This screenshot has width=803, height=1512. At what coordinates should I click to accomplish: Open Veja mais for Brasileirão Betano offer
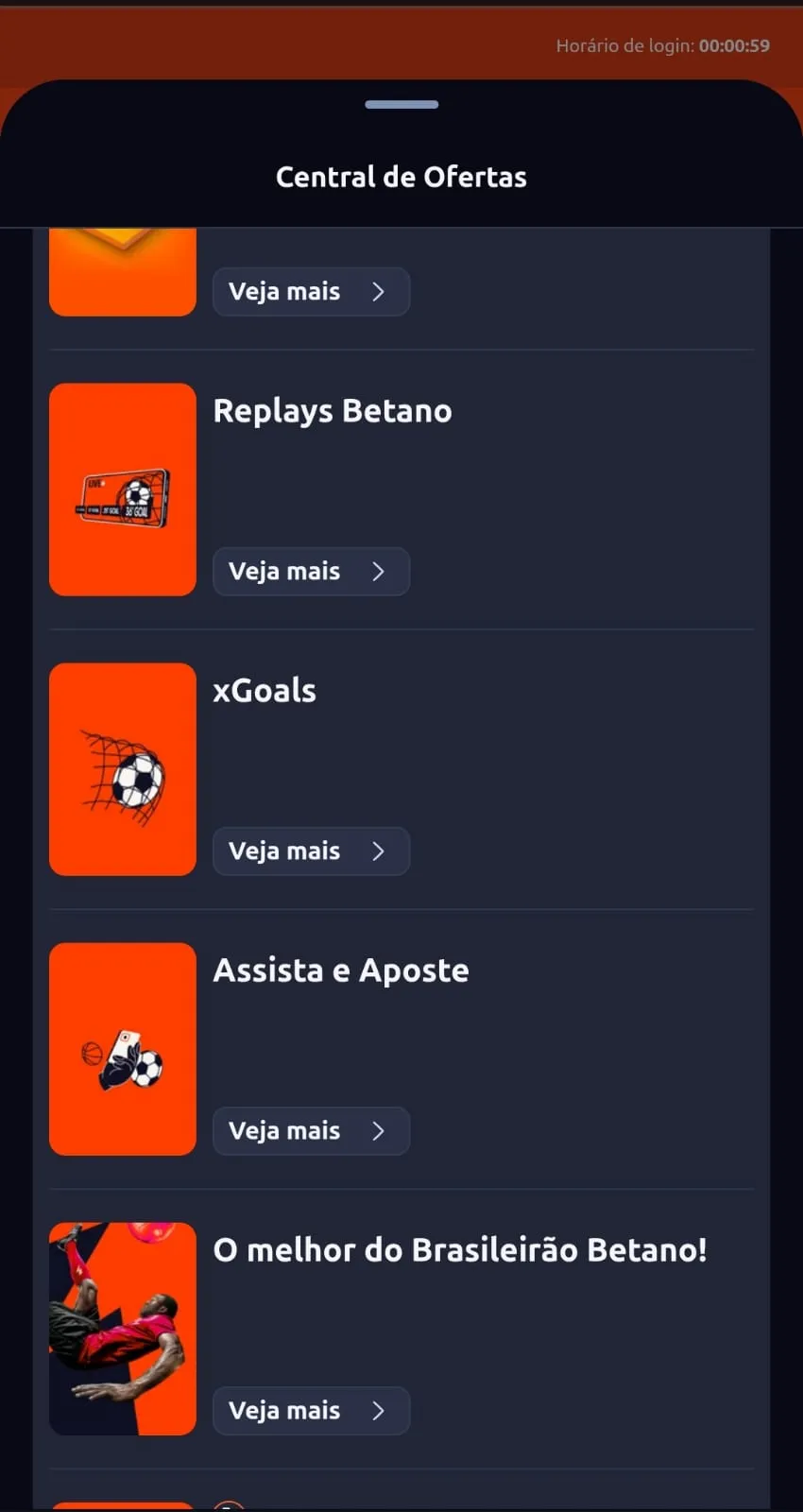tap(311, 1411)
